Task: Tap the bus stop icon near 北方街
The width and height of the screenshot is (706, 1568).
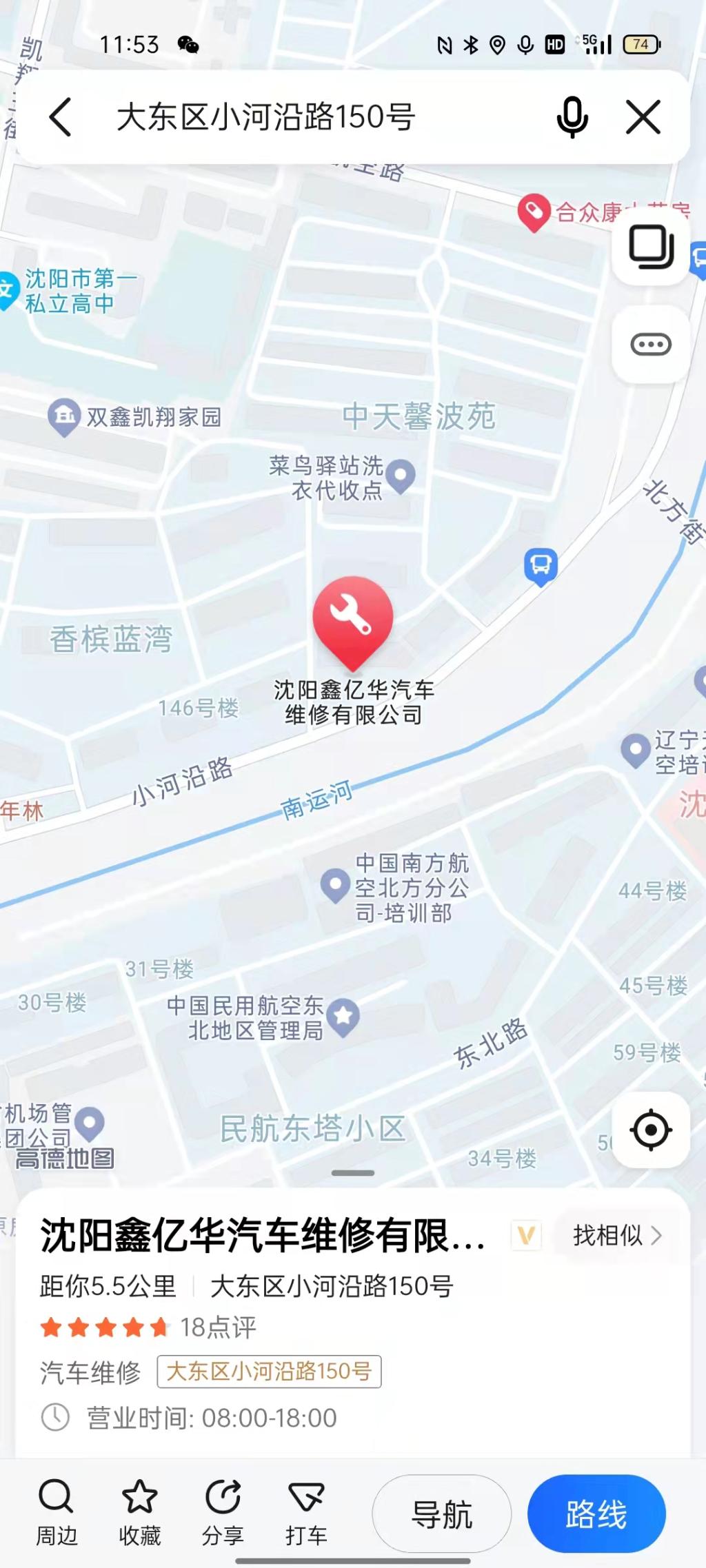Action: (x=541, y=566)
